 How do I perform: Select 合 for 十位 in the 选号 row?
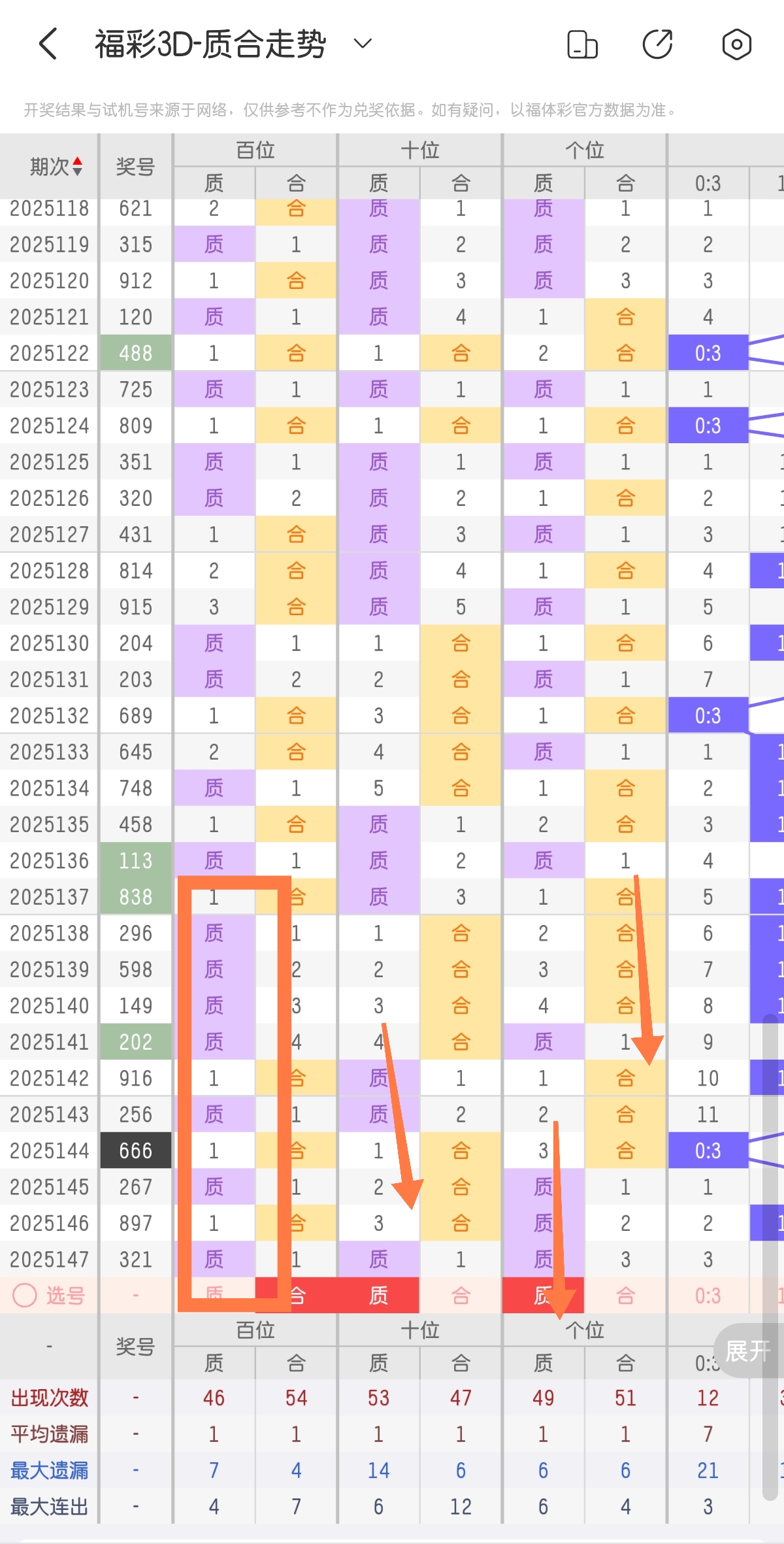click(x=461, y=1295)
